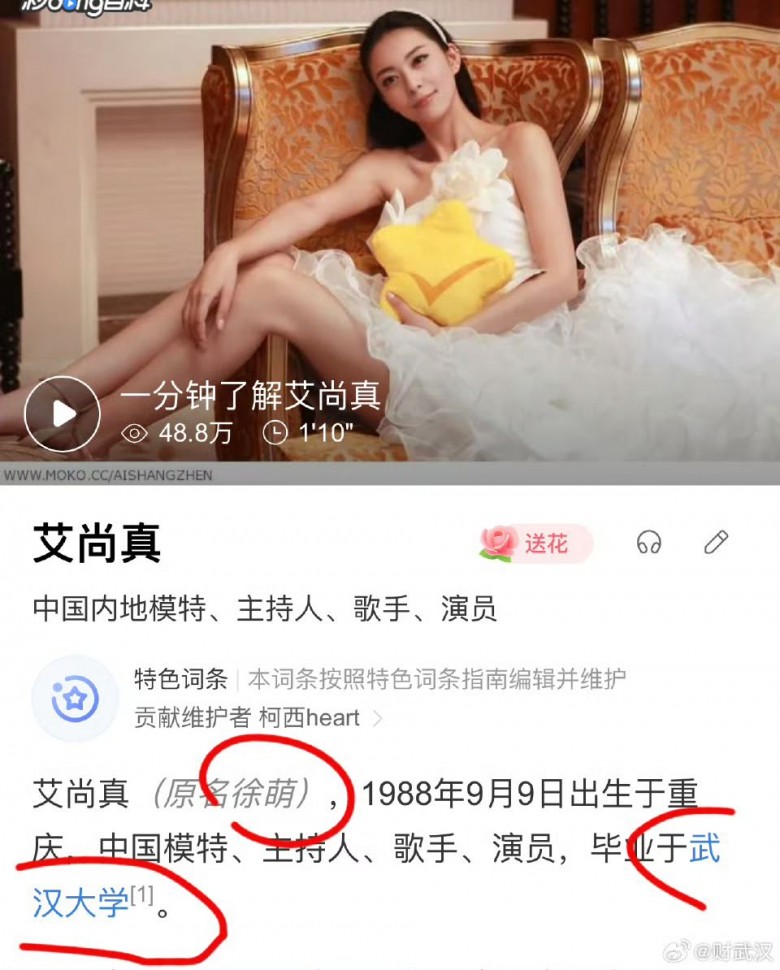Edit this entry with pencil icon
The width and height of the screenshot is (780, 970).
point(716,543)
